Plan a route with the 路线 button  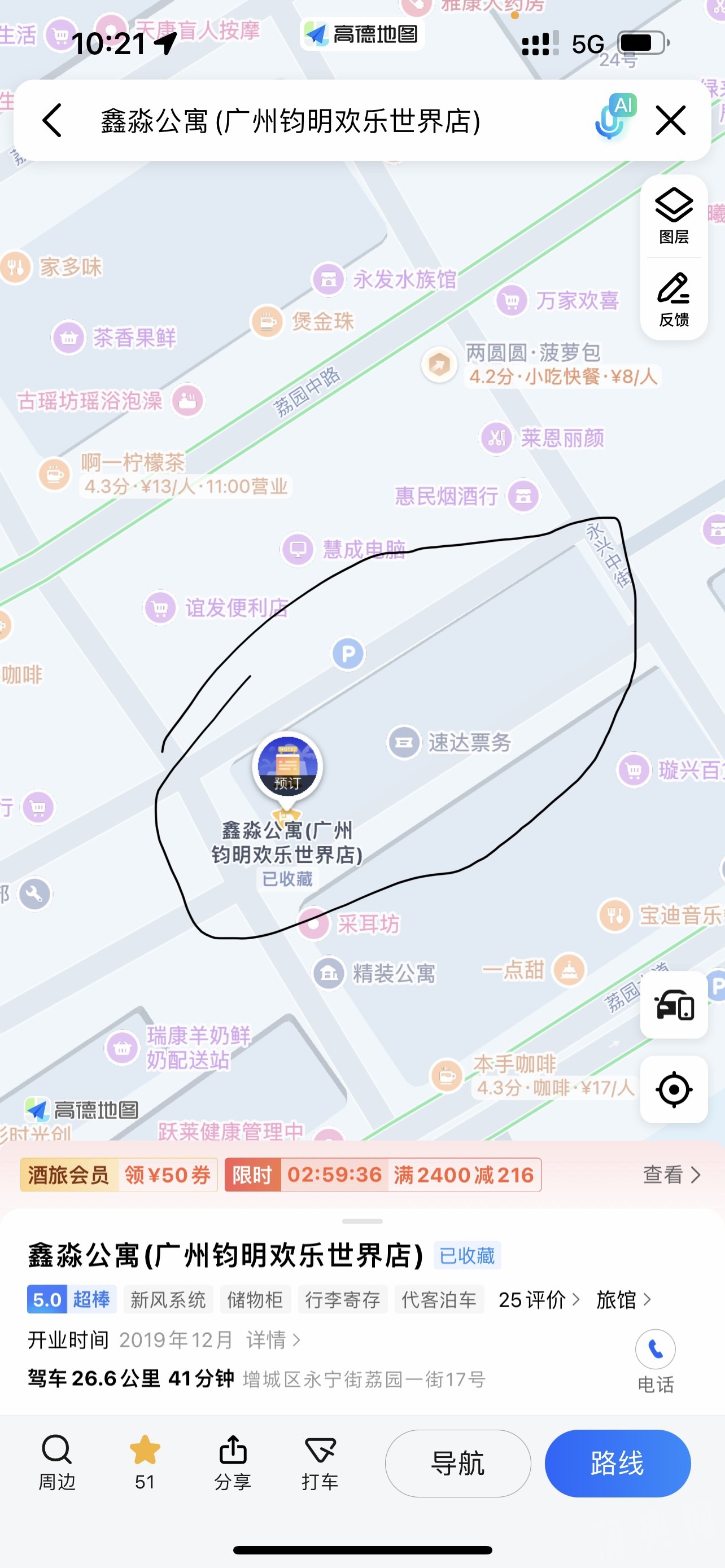(x=617, y=1464)
